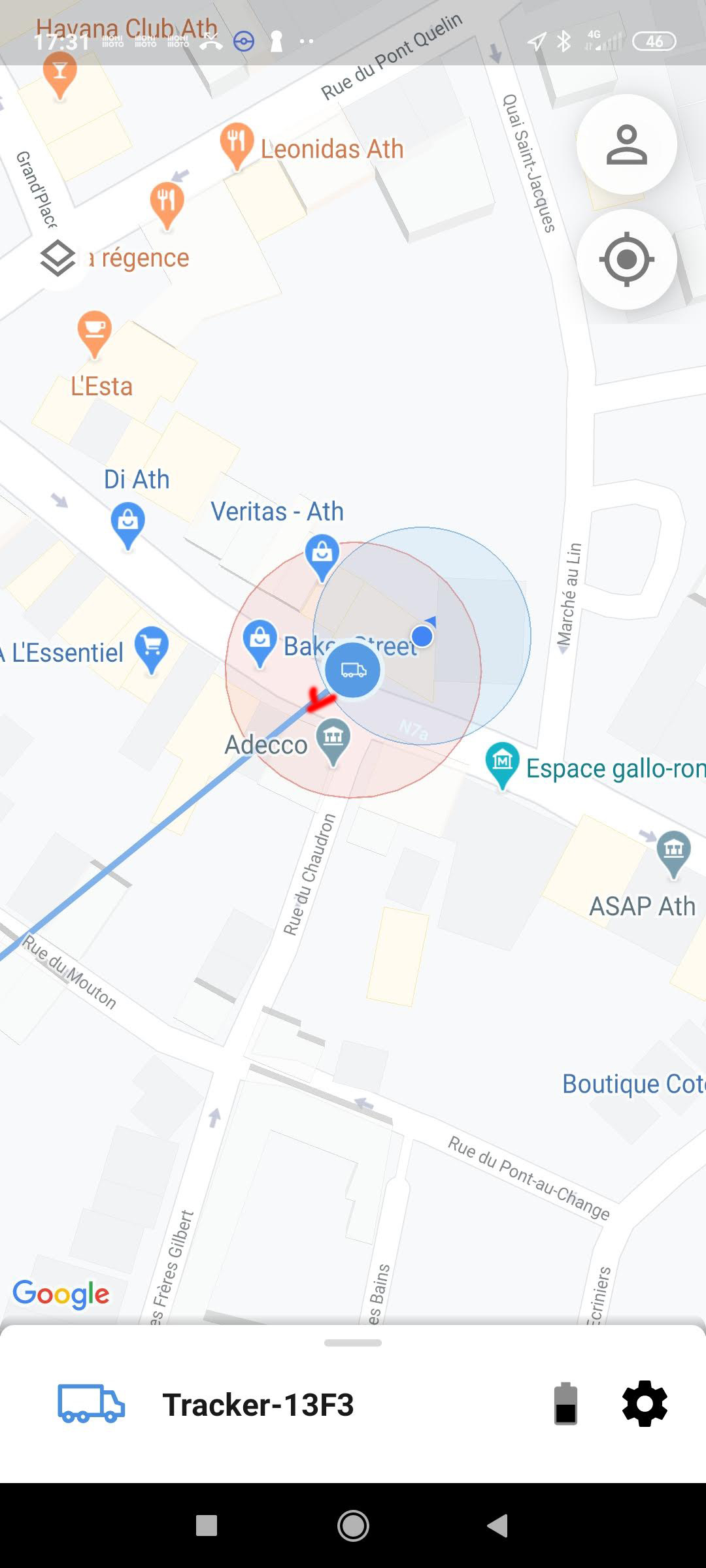The image size is (706, 1568).
Task: Select the Di Ath shop pin
Action: tap(128, 523)
